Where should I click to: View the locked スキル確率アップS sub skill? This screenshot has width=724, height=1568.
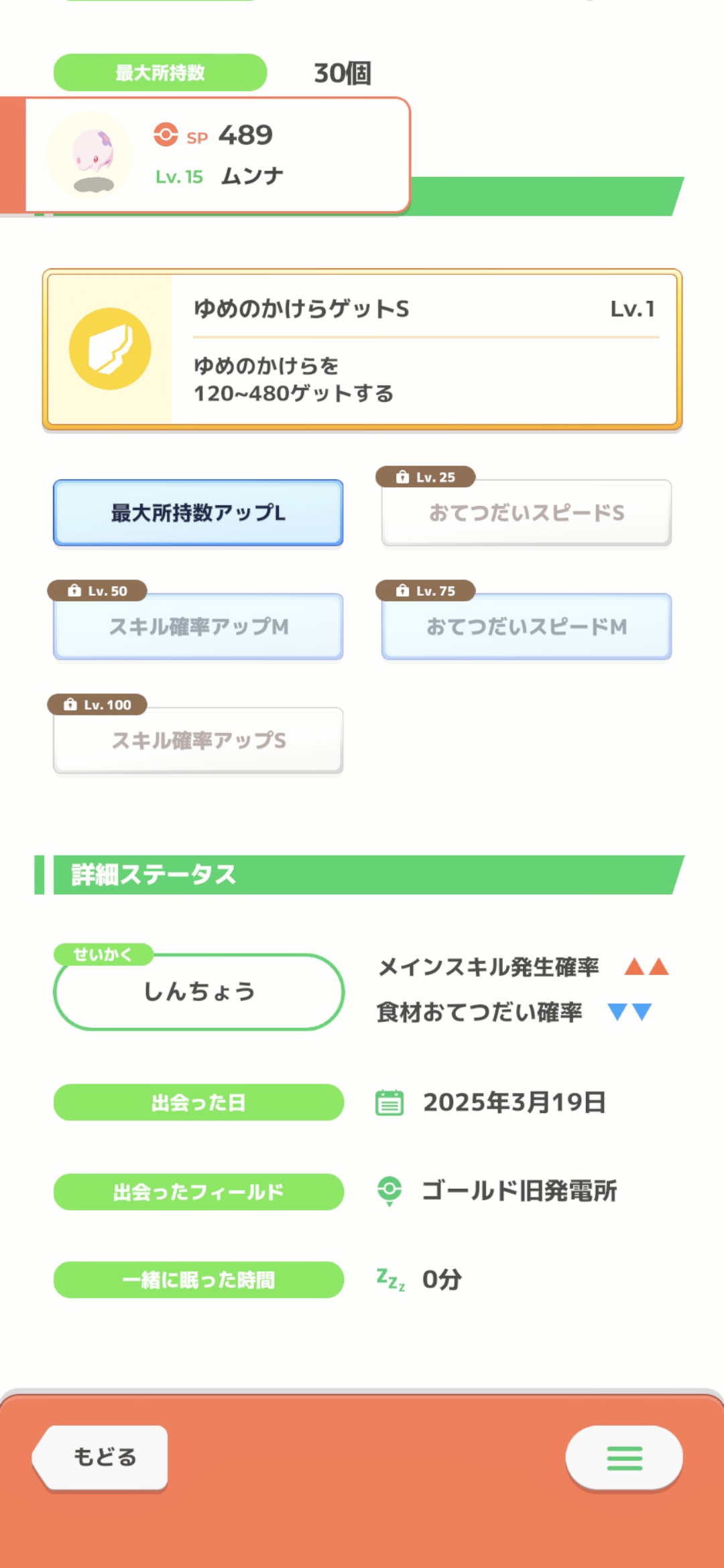pos(198,740)
